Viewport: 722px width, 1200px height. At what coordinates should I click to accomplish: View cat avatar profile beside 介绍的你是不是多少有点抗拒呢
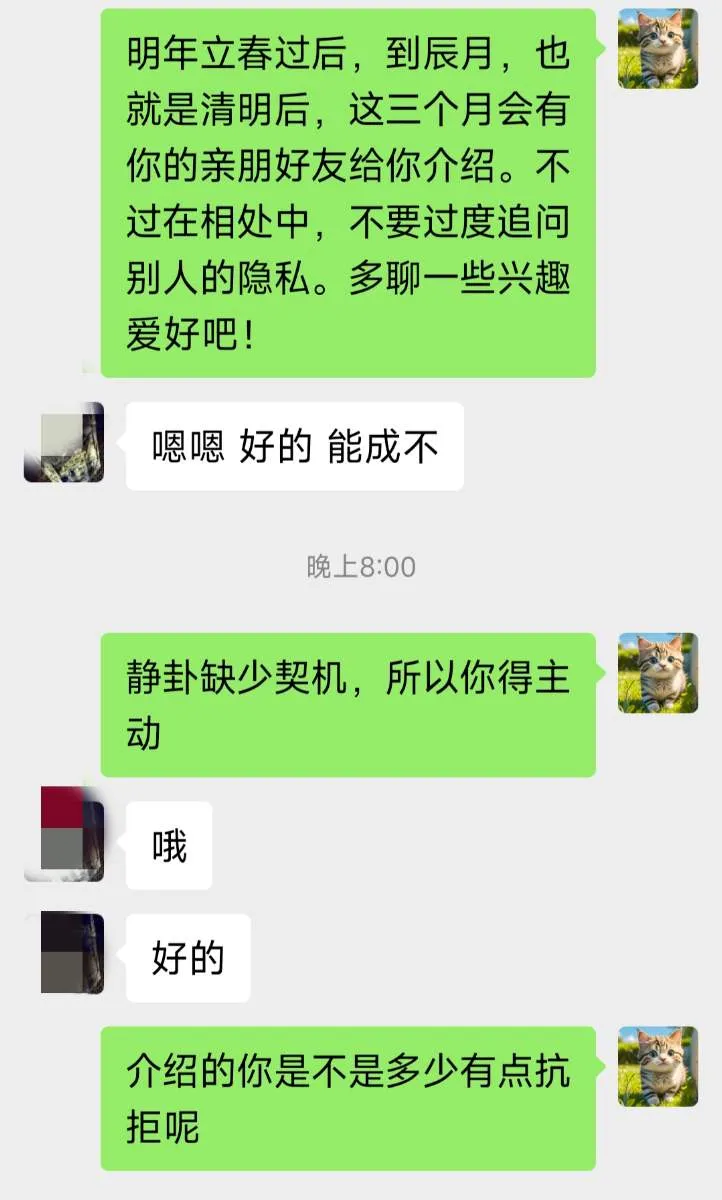tap(657, 1067)
